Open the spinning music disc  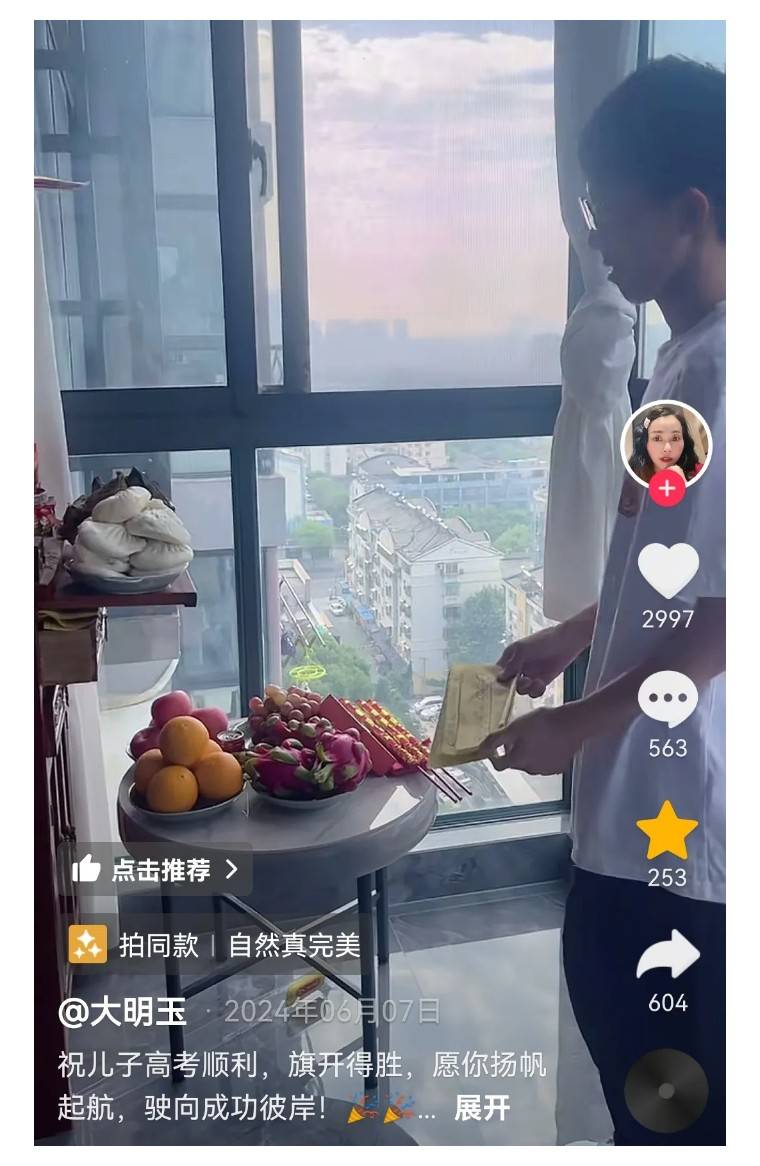pos(666,1090)
